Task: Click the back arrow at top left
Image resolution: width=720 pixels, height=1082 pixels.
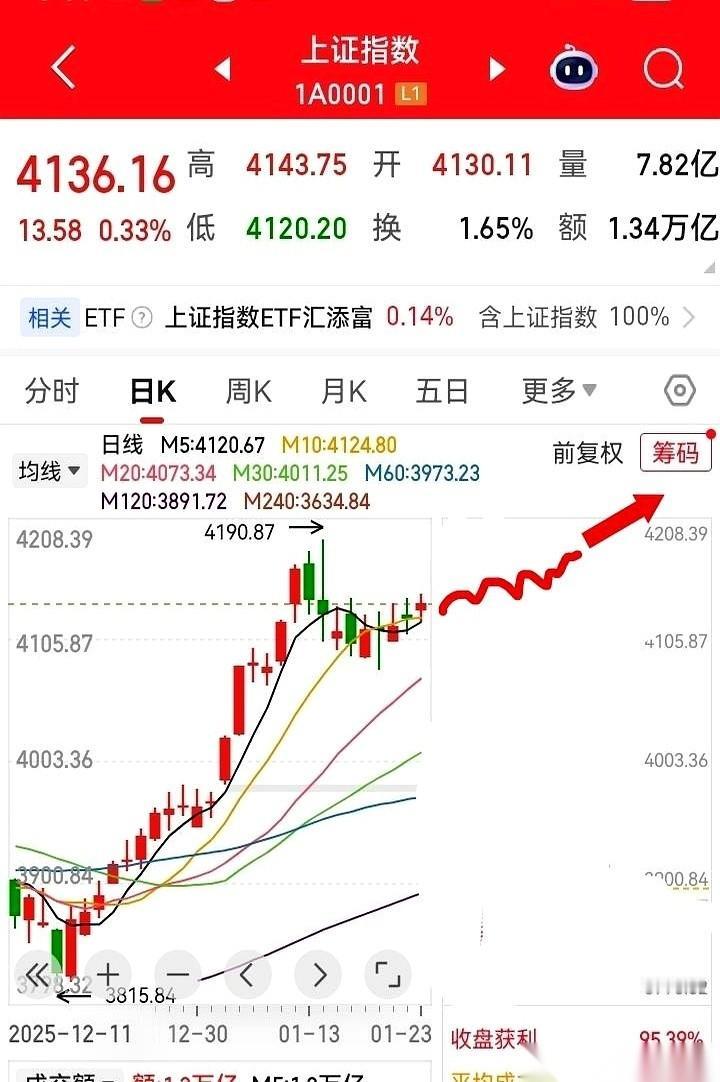Action: tap(64, 68)
